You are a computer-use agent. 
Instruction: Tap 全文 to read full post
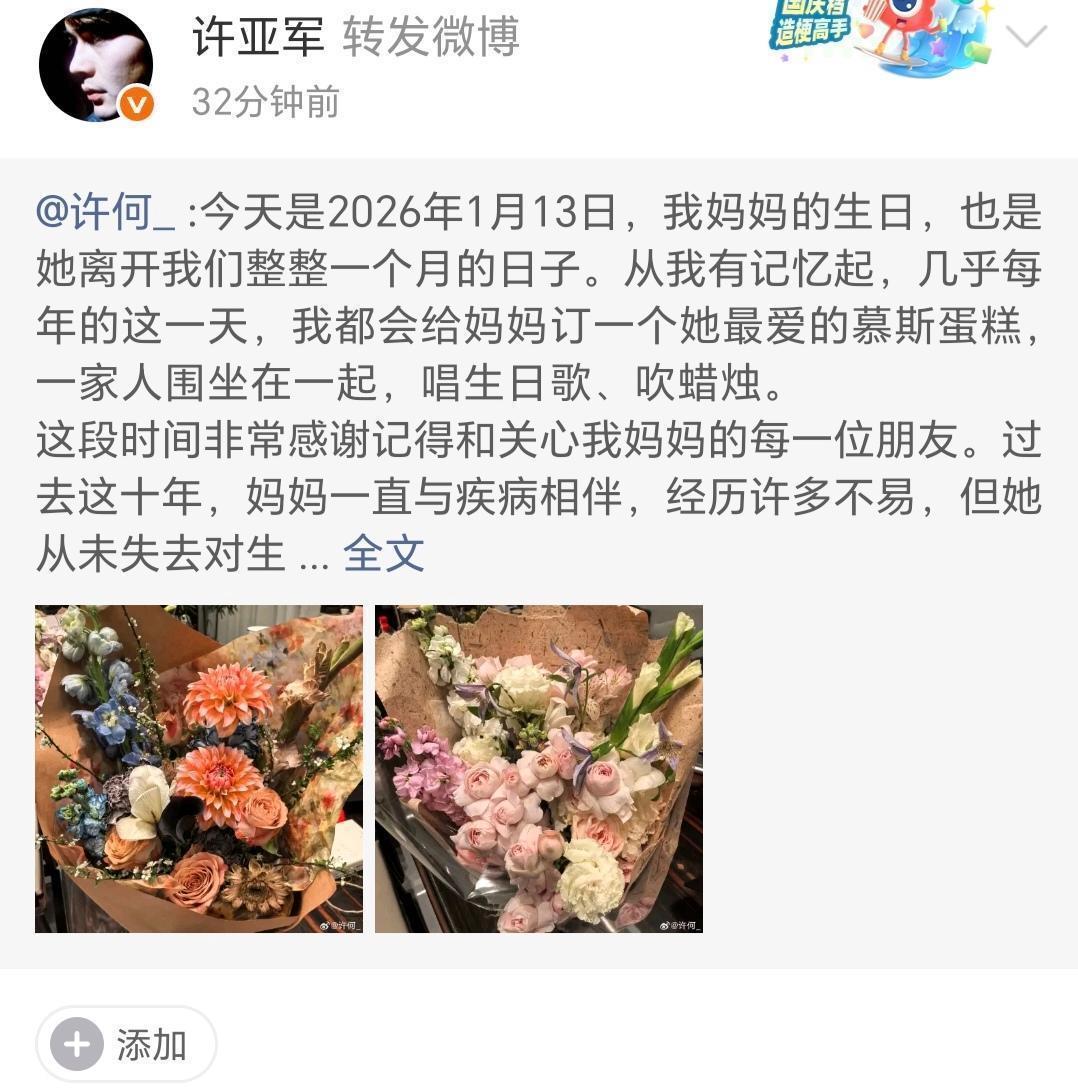[x=384, y=554]
